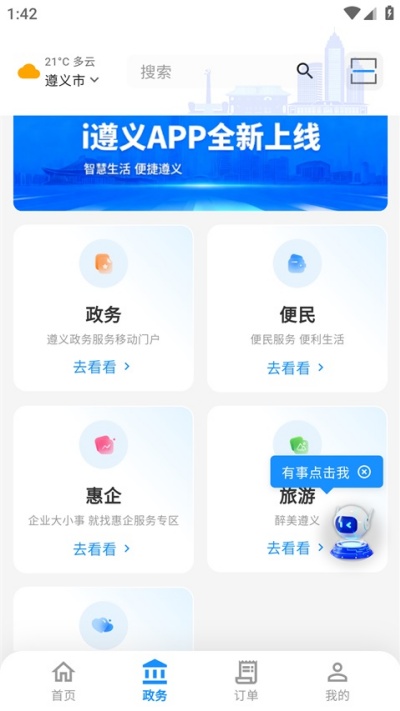
Task: Open the i遵义APP全新上线 banner
Action: click(200, 163)
